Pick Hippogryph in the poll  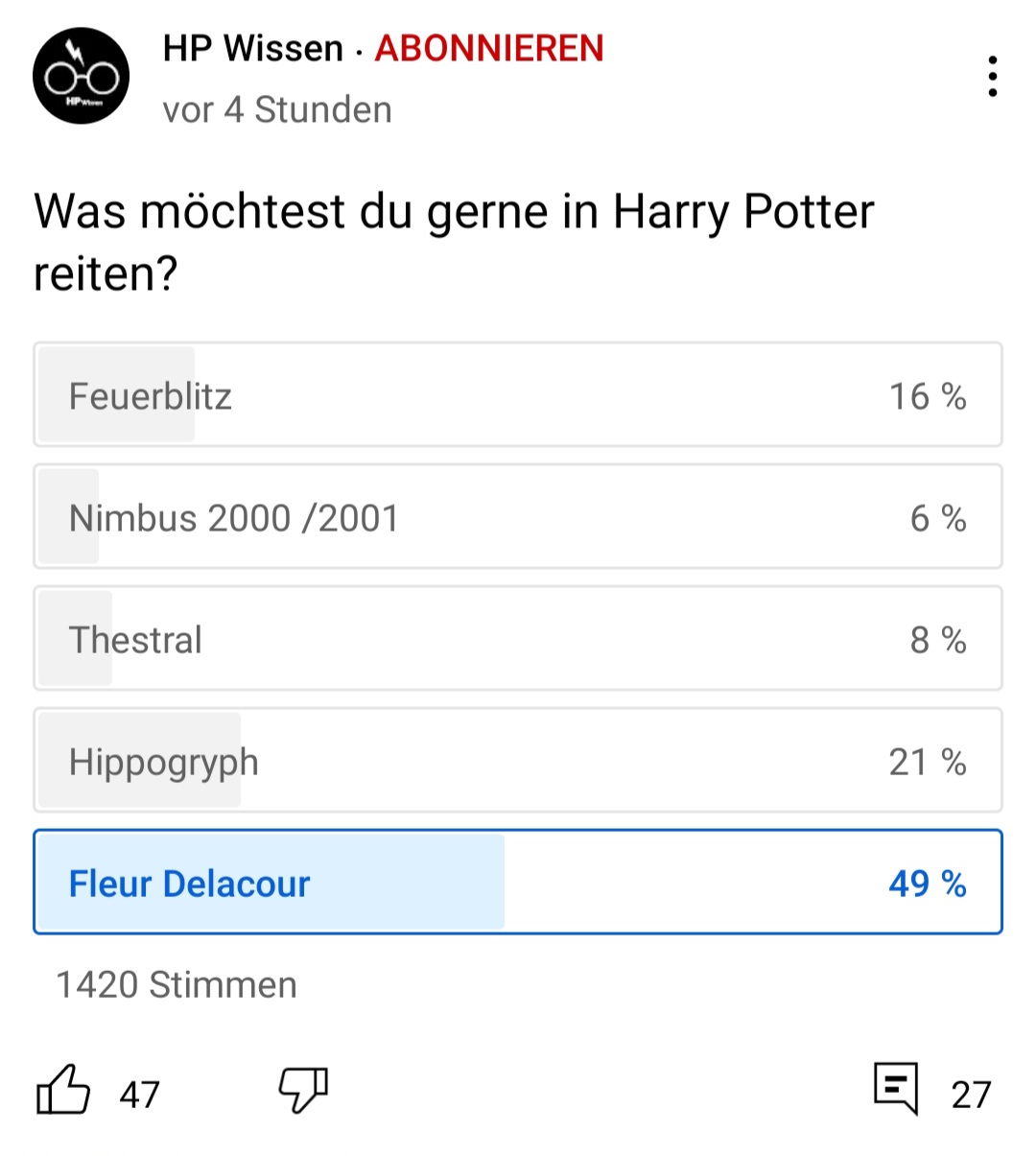coord(518,761)
